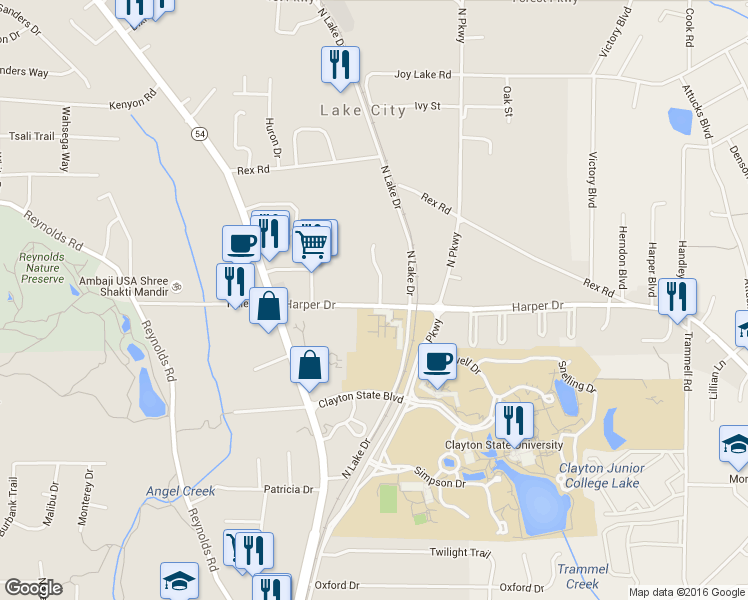Select the graduation cap marker beside Reynolds Rd
Viewport: 748px width, 600px height.
(x=179, y=580)
